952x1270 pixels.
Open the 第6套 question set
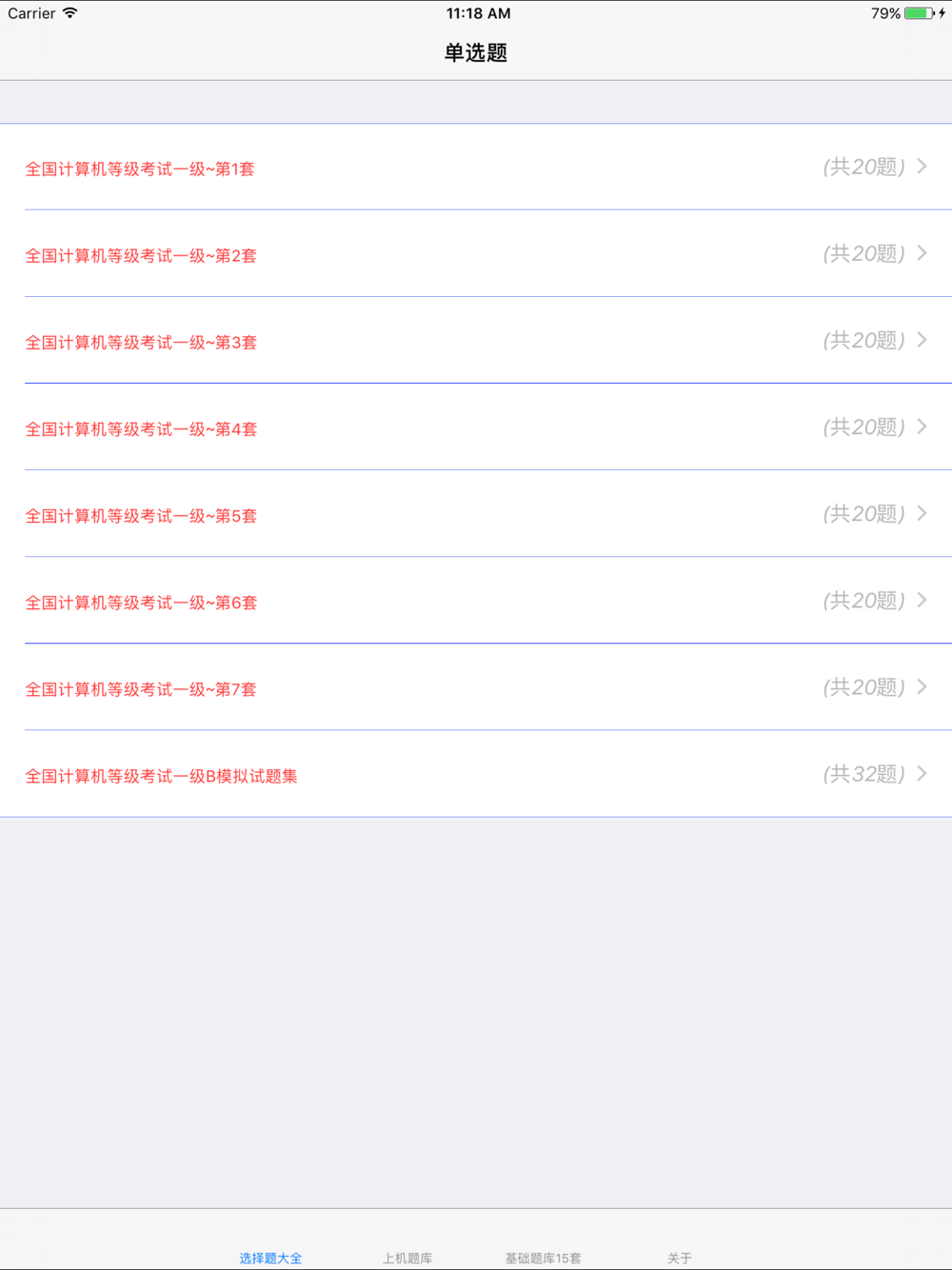coord(476,601)
